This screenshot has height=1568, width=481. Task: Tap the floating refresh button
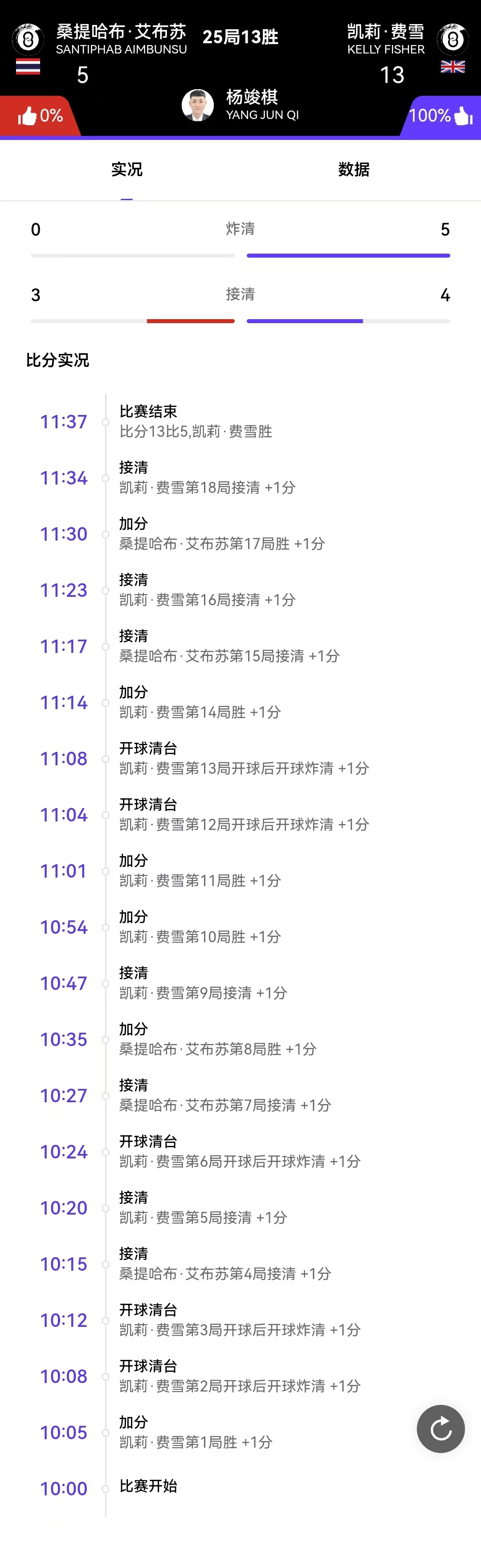click(x=440, y=1428)
